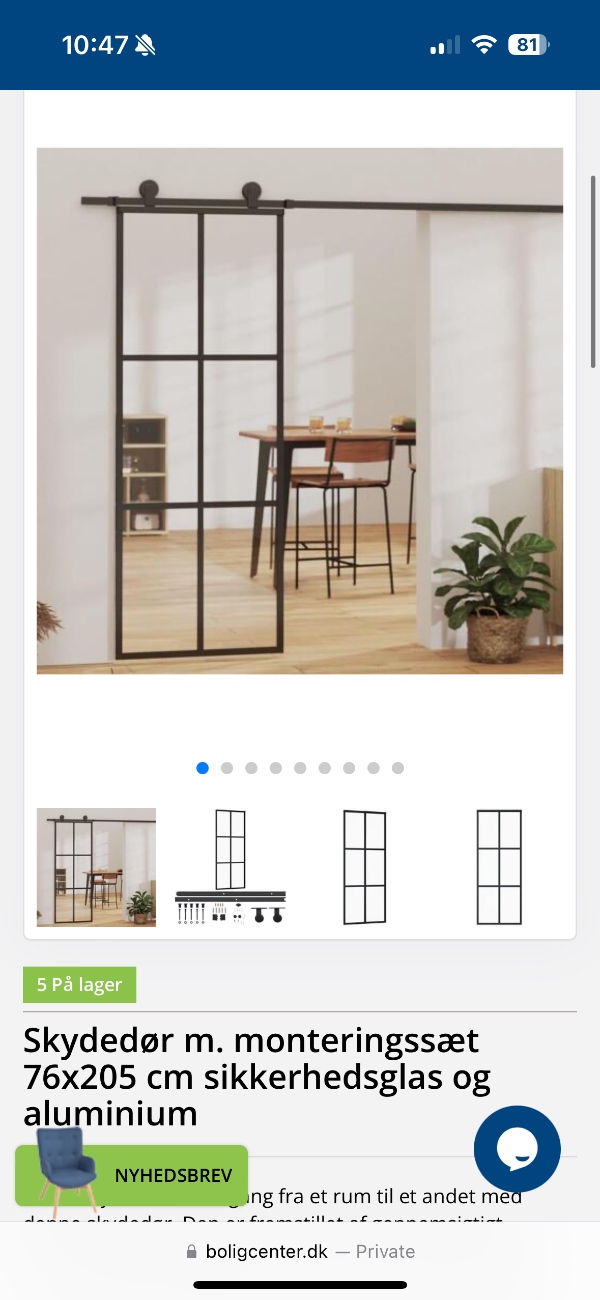This screenshot has width=600, height=1300.
Task: Tap the boligcenter.dk address bar
Action: click(x=300, y=1252)
